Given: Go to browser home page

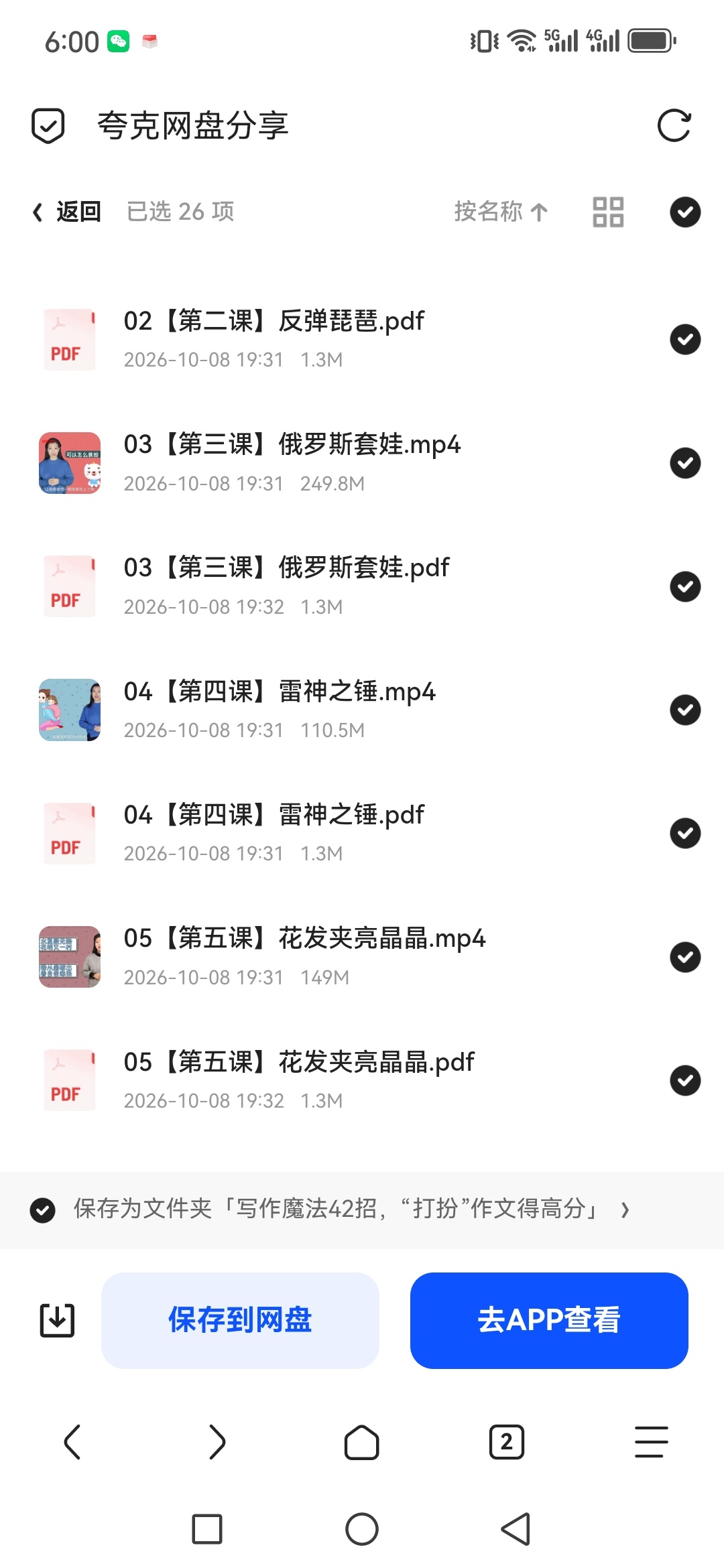Looking at the screenshot, I should [x=362, y=1442].
